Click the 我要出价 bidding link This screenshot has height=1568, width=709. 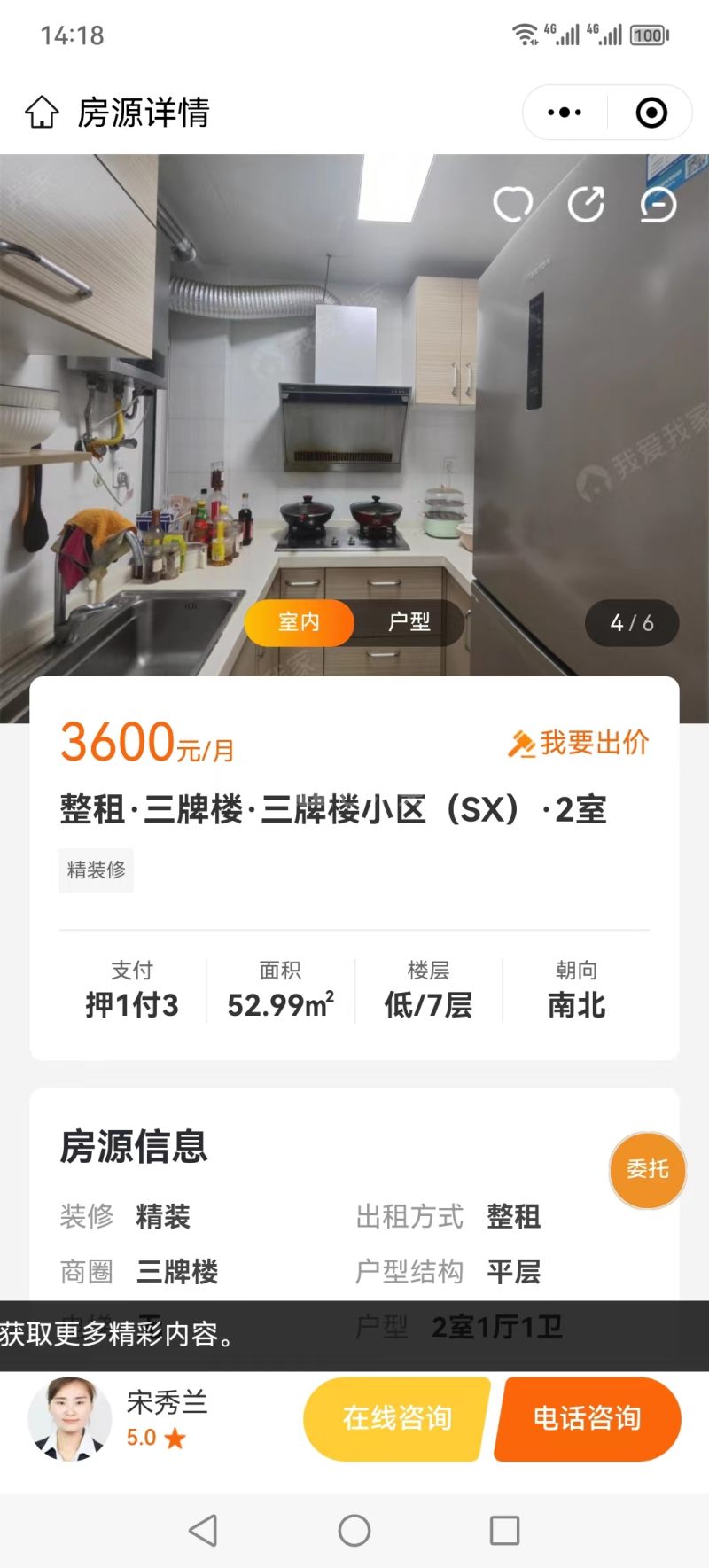[596, 743]
